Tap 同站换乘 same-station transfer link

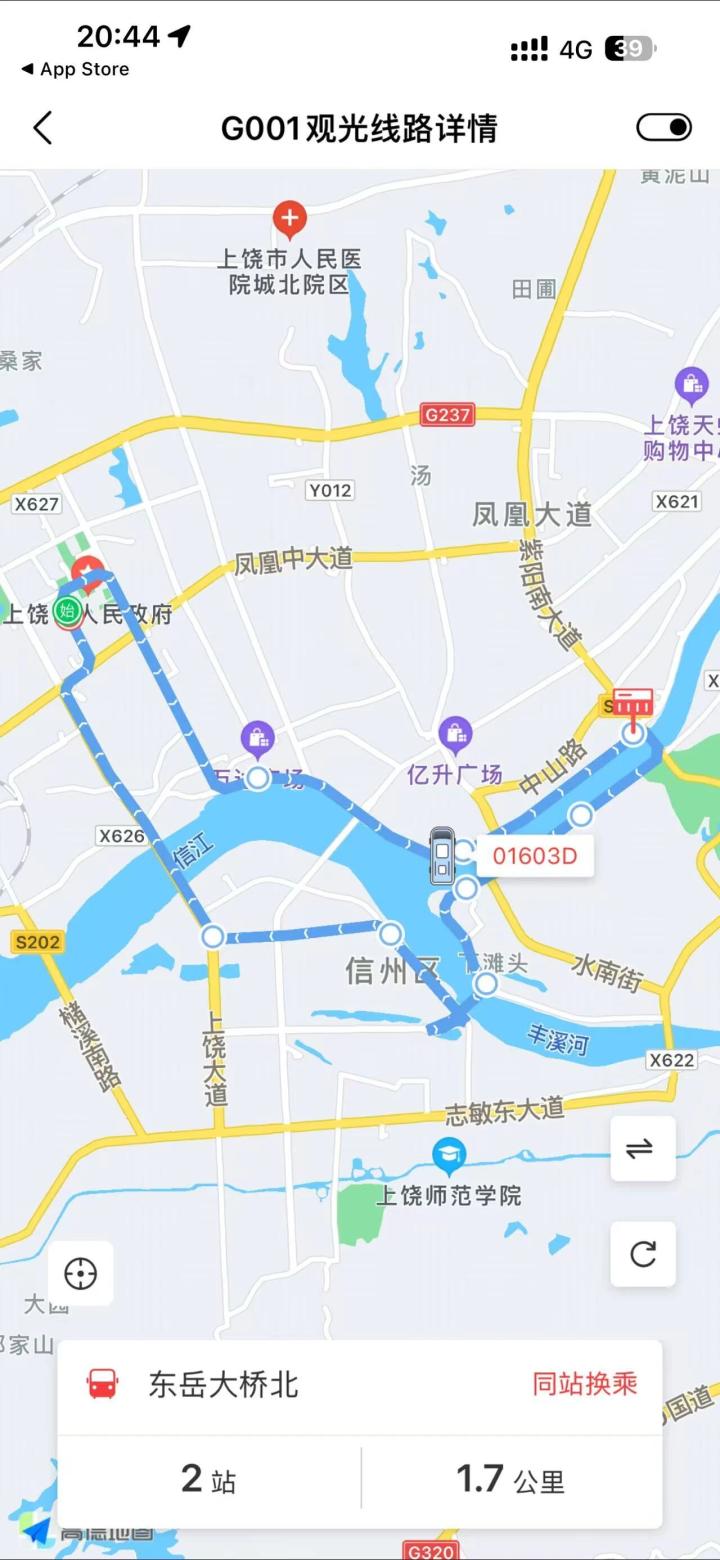[x=584, y=1384]
